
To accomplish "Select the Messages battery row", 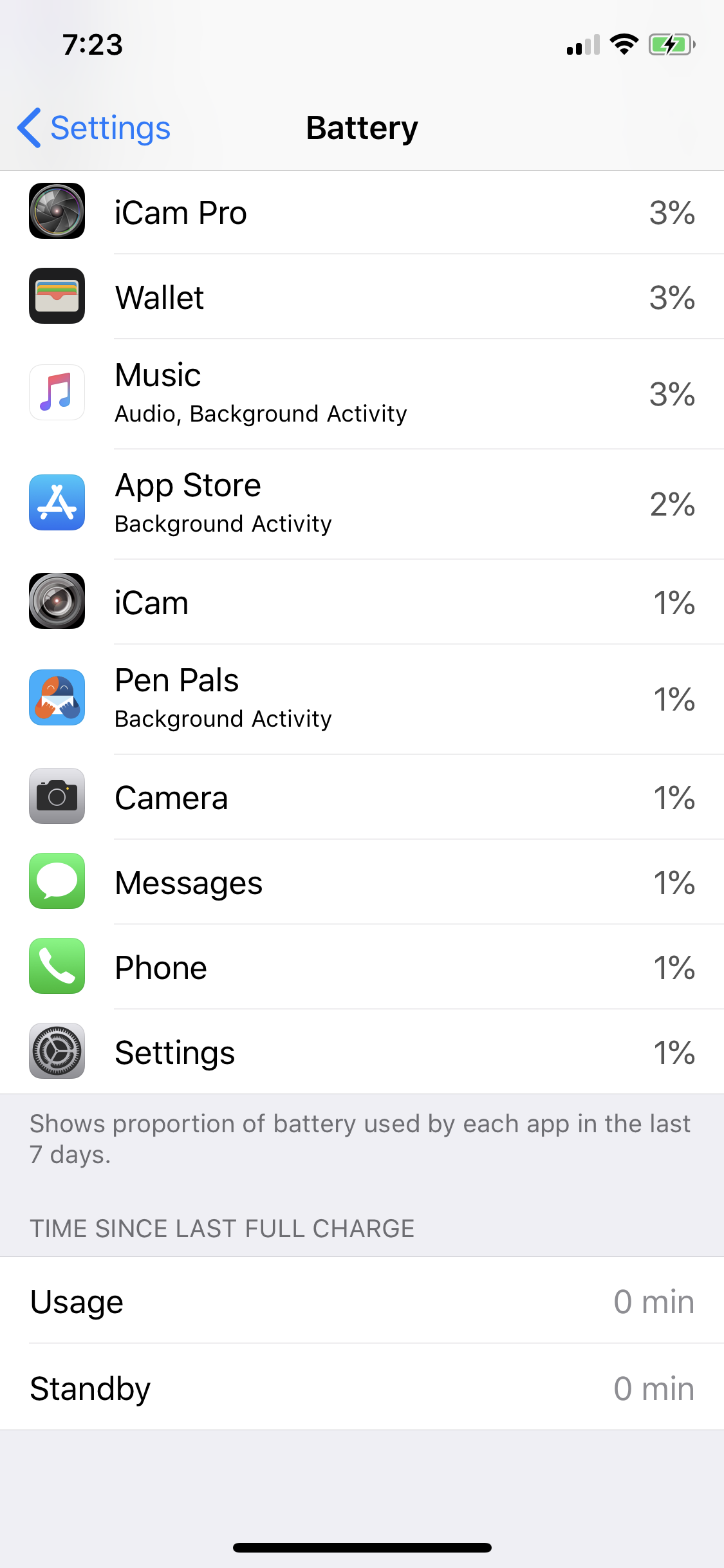I will click(362, 882).
